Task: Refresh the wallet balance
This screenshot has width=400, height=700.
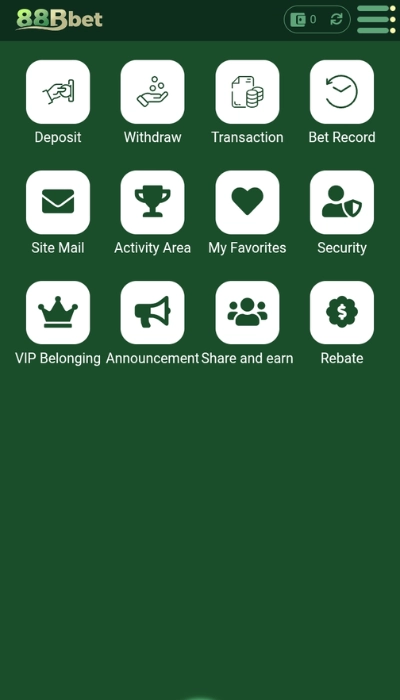Action: point(336,19)
